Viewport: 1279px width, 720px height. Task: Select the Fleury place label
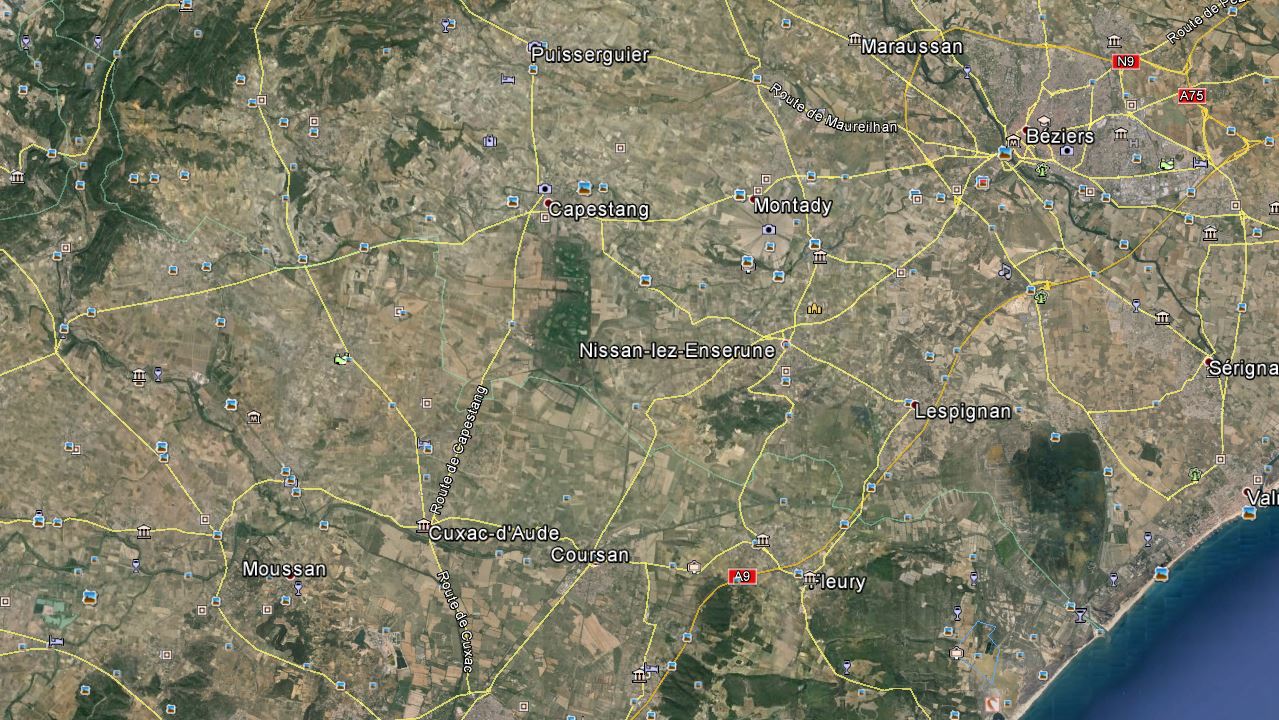pos(840,582)
